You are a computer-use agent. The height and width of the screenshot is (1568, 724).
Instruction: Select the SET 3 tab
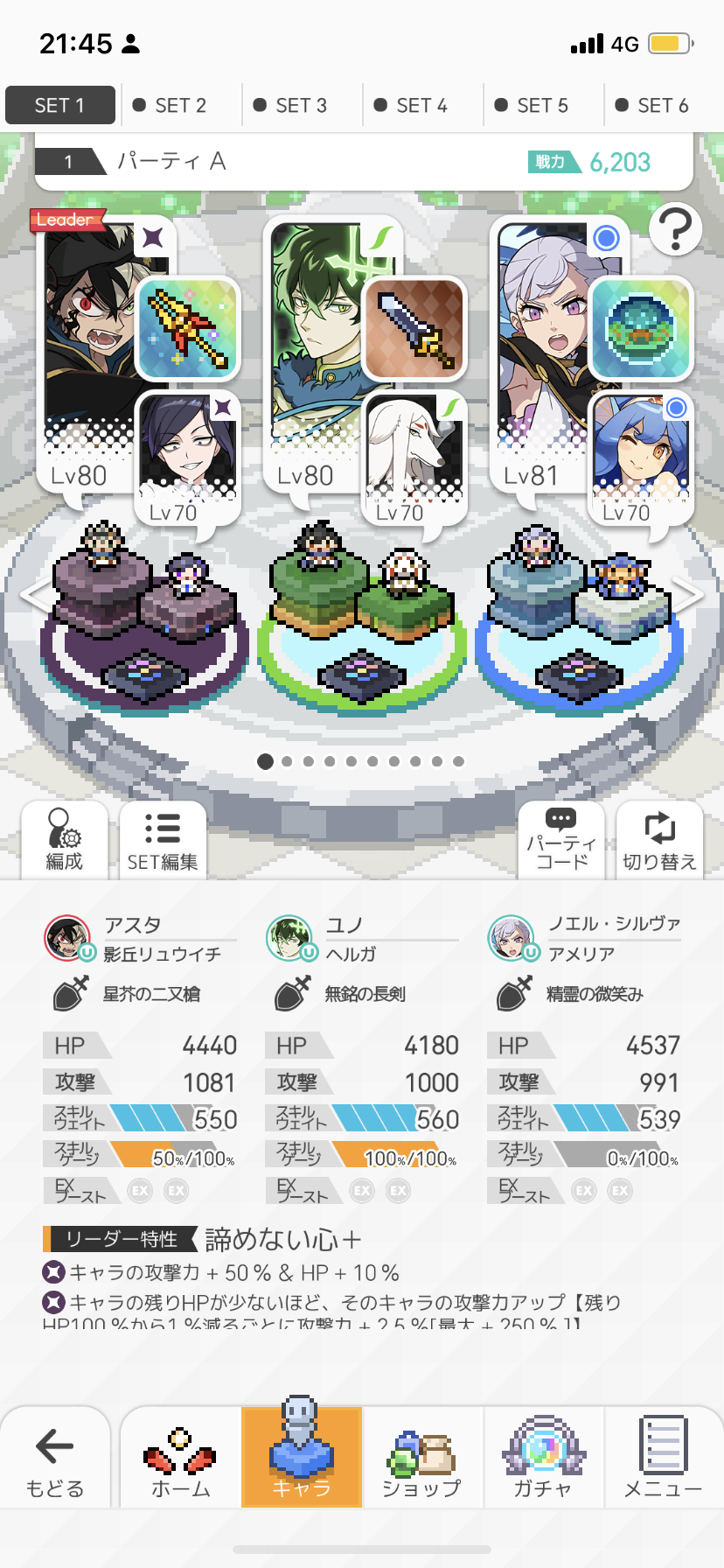click(x=301, y=106)
